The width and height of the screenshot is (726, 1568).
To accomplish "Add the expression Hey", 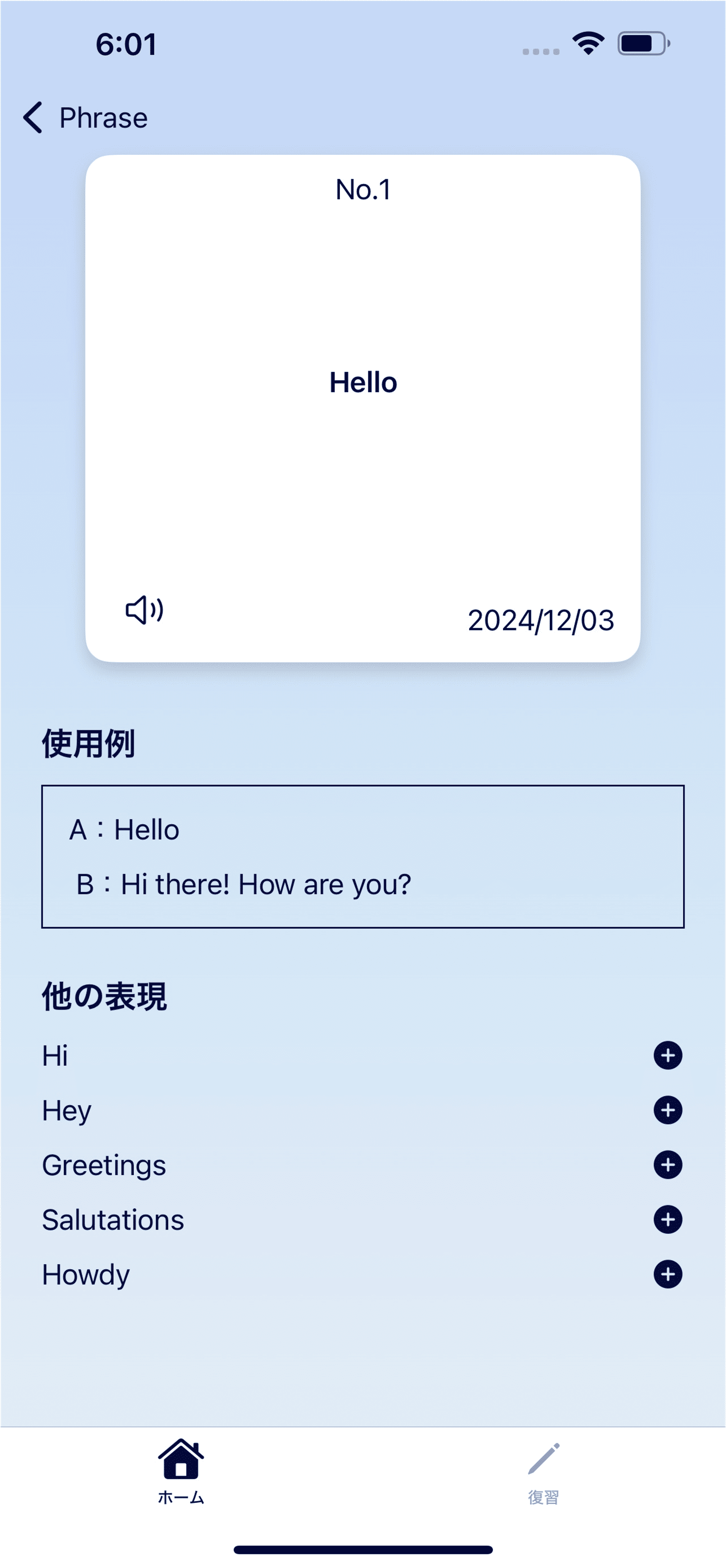I will coord(668,1110).
